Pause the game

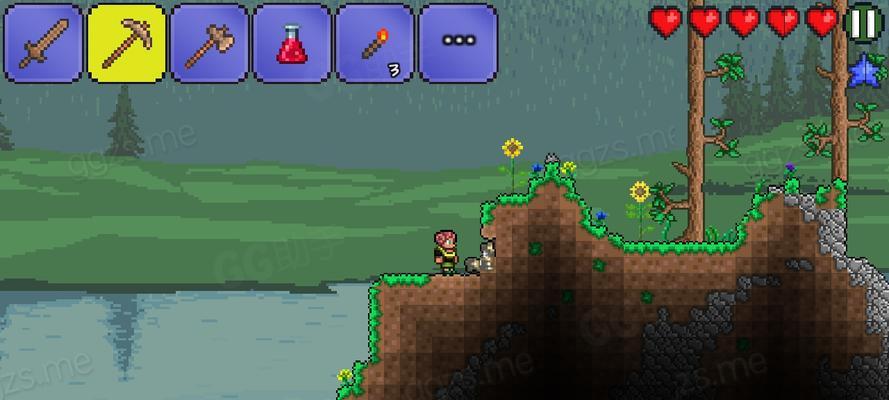click(x=861, y=22)
